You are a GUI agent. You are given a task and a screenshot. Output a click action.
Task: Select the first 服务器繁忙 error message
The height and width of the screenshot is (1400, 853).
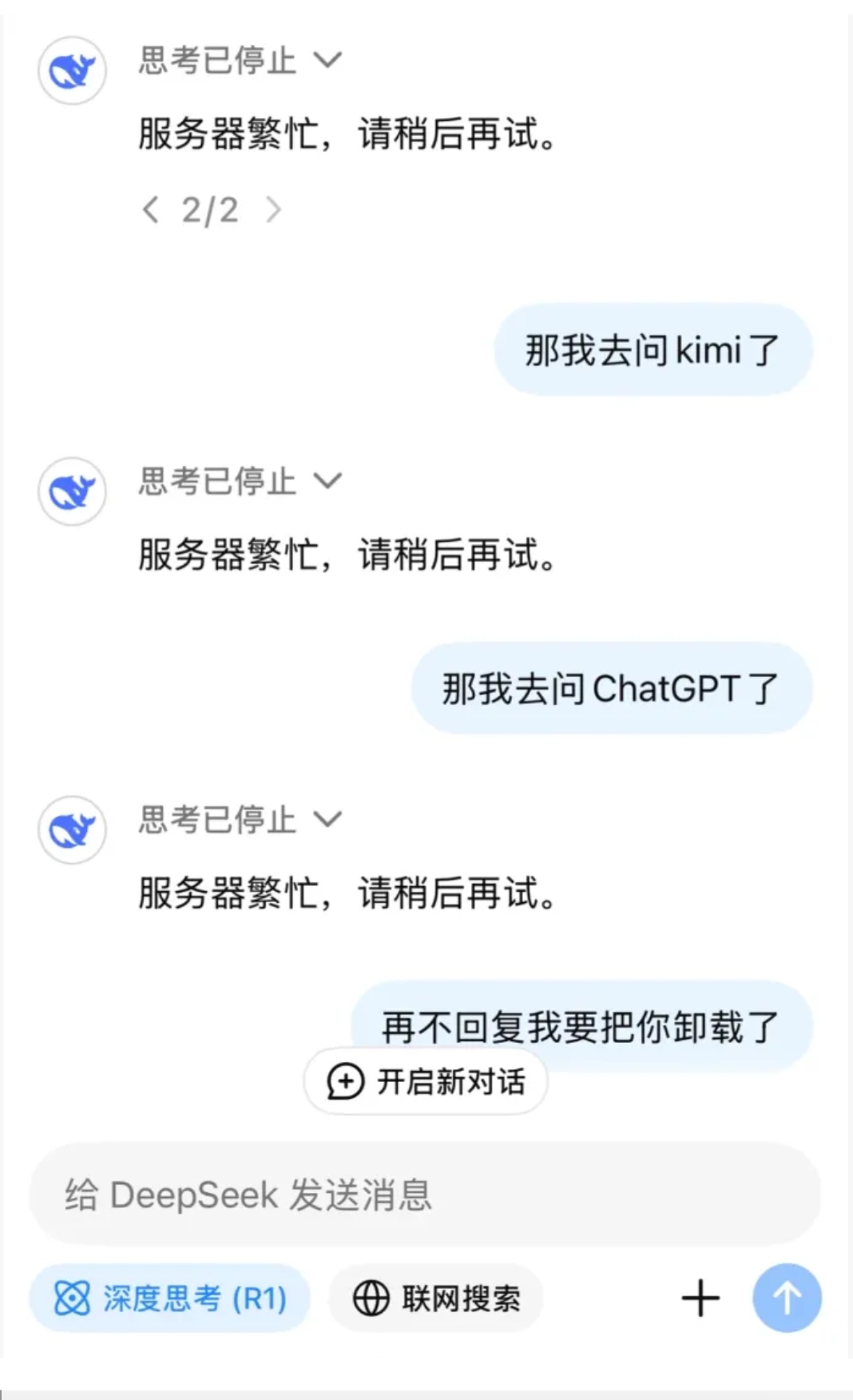(347, 134)
